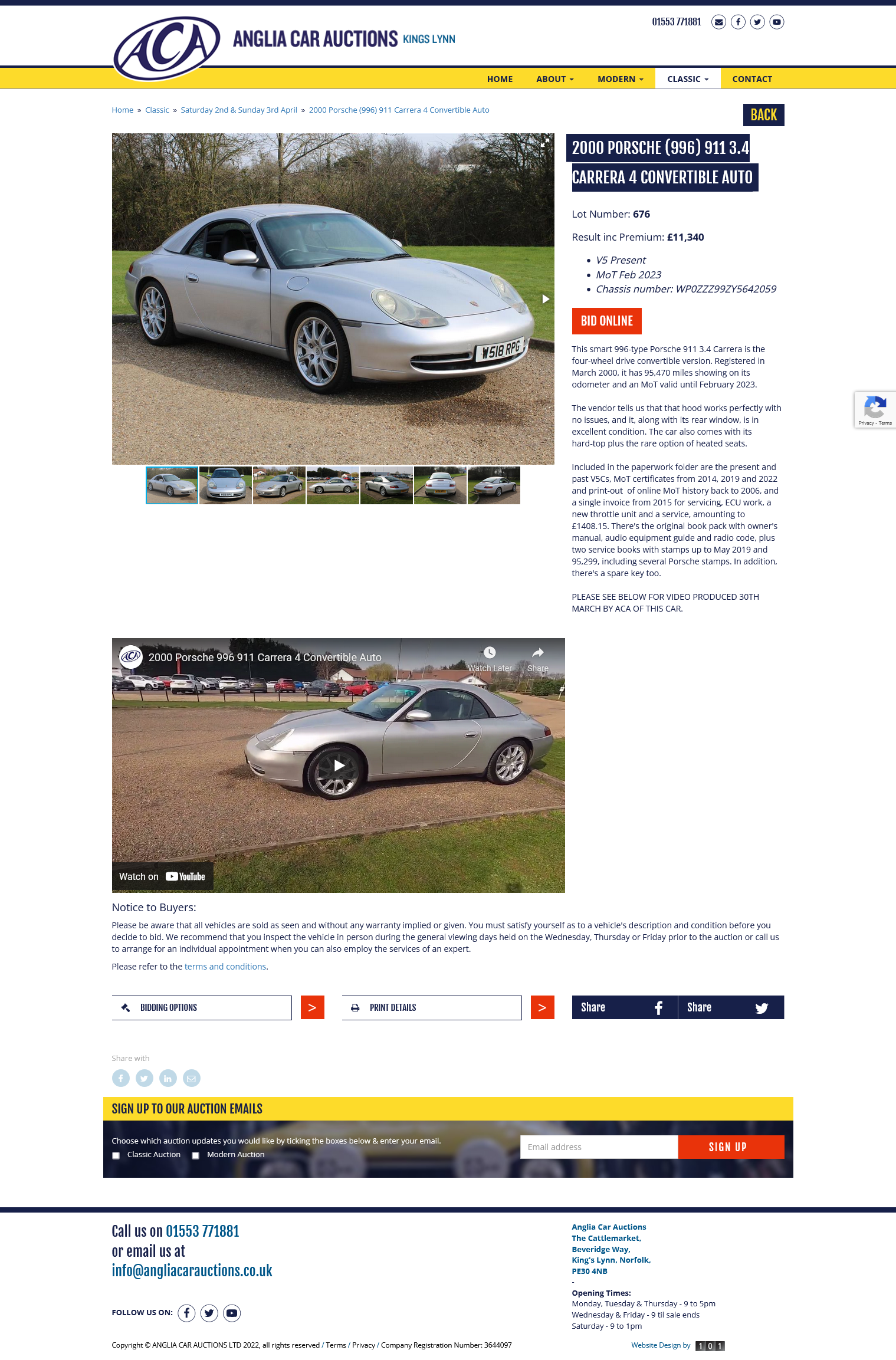Open the terms and conditions link
This screenshot has width=896, height=1360.
point(225,967)
